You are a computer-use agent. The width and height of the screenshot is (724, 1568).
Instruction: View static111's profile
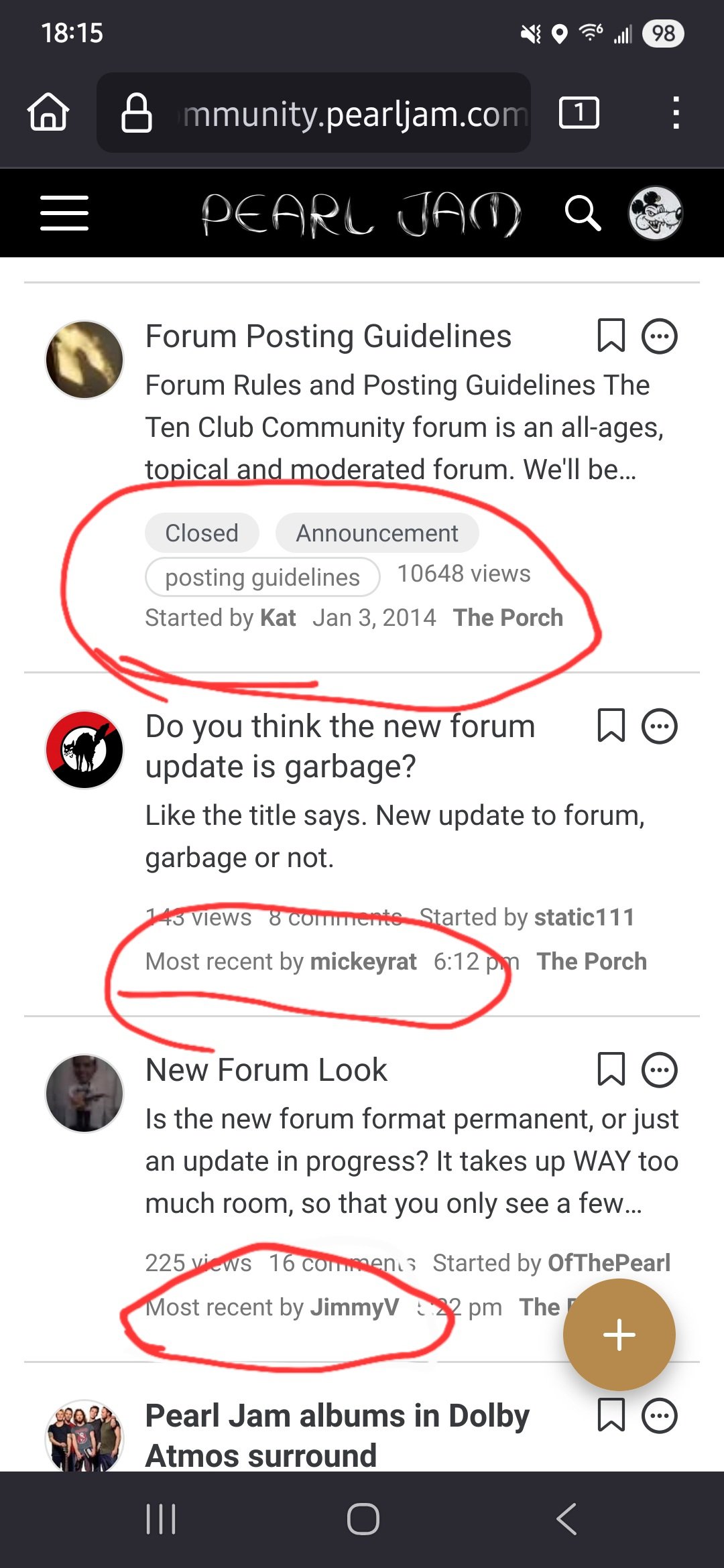(584, 917)
